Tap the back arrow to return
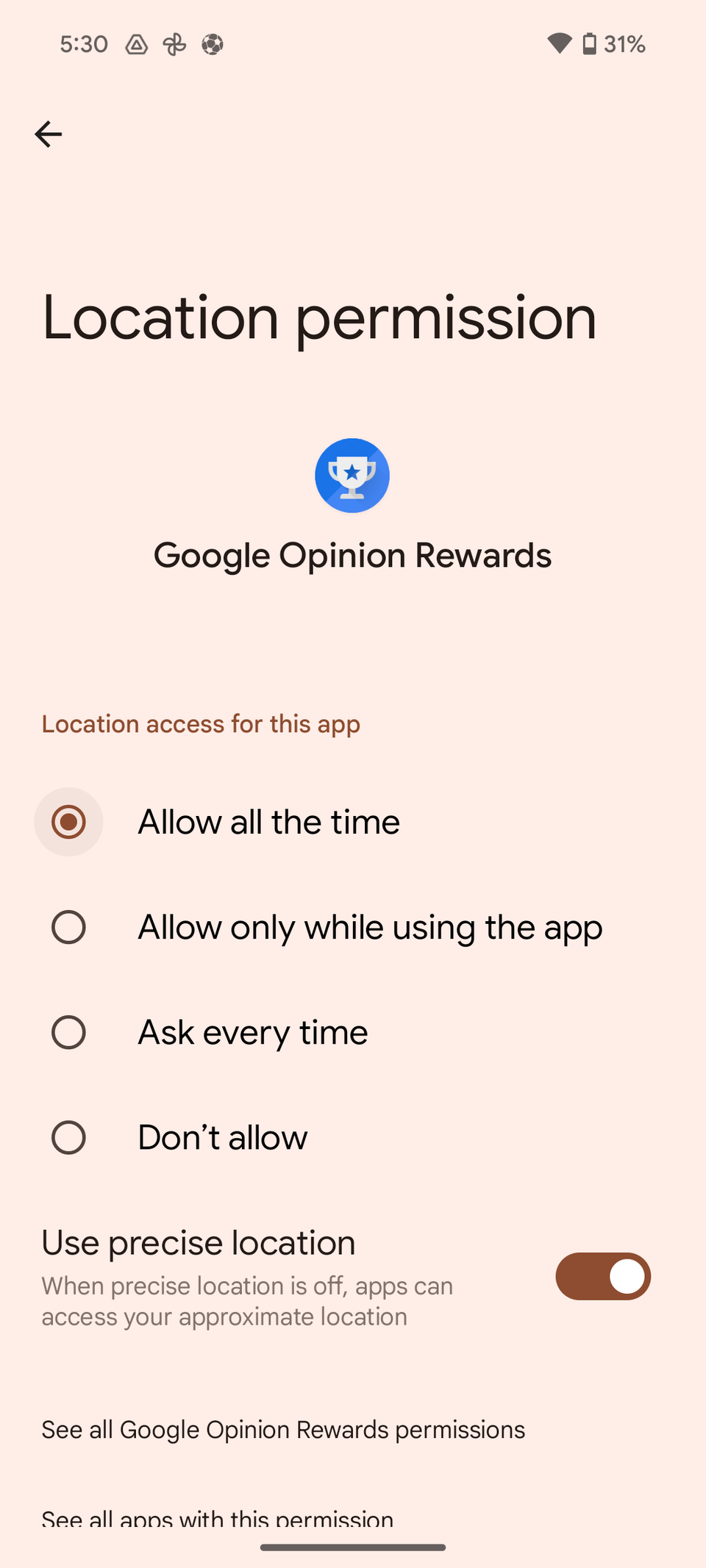Screen dimensions: 706x1568 [48, 134]
